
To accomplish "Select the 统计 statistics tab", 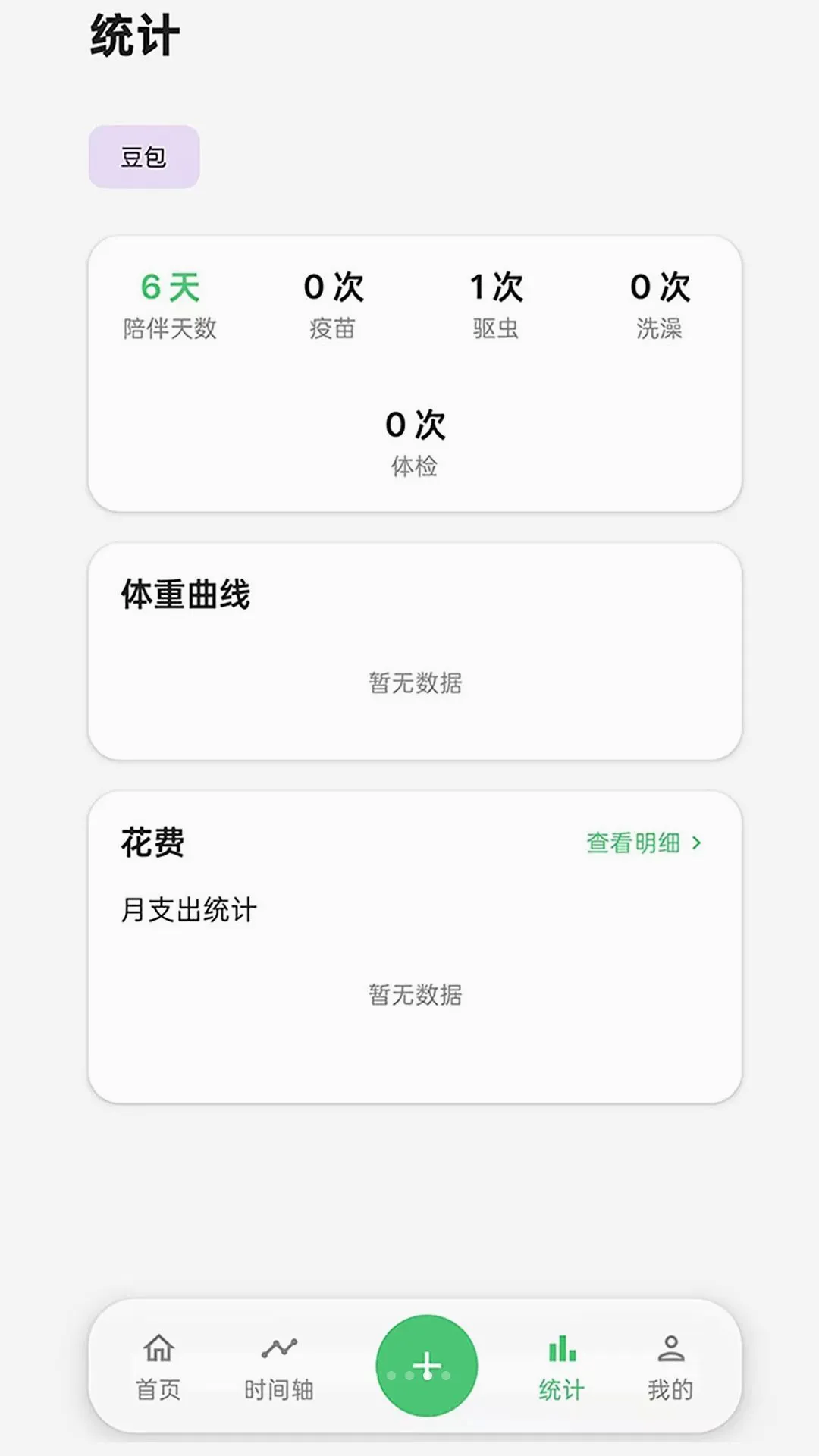I will click(562, 1367).
